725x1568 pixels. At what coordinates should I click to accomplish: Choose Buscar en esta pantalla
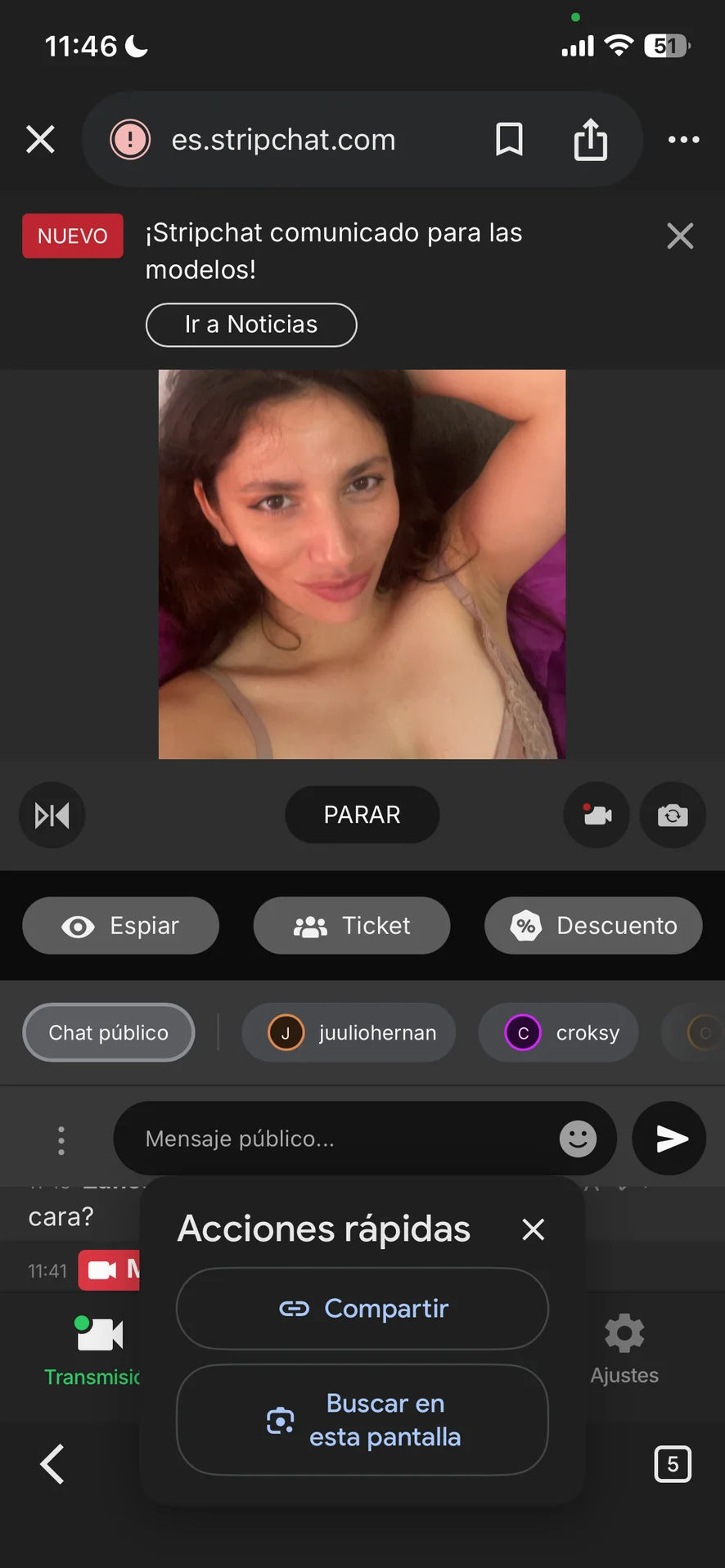(x=362, y=1420)
